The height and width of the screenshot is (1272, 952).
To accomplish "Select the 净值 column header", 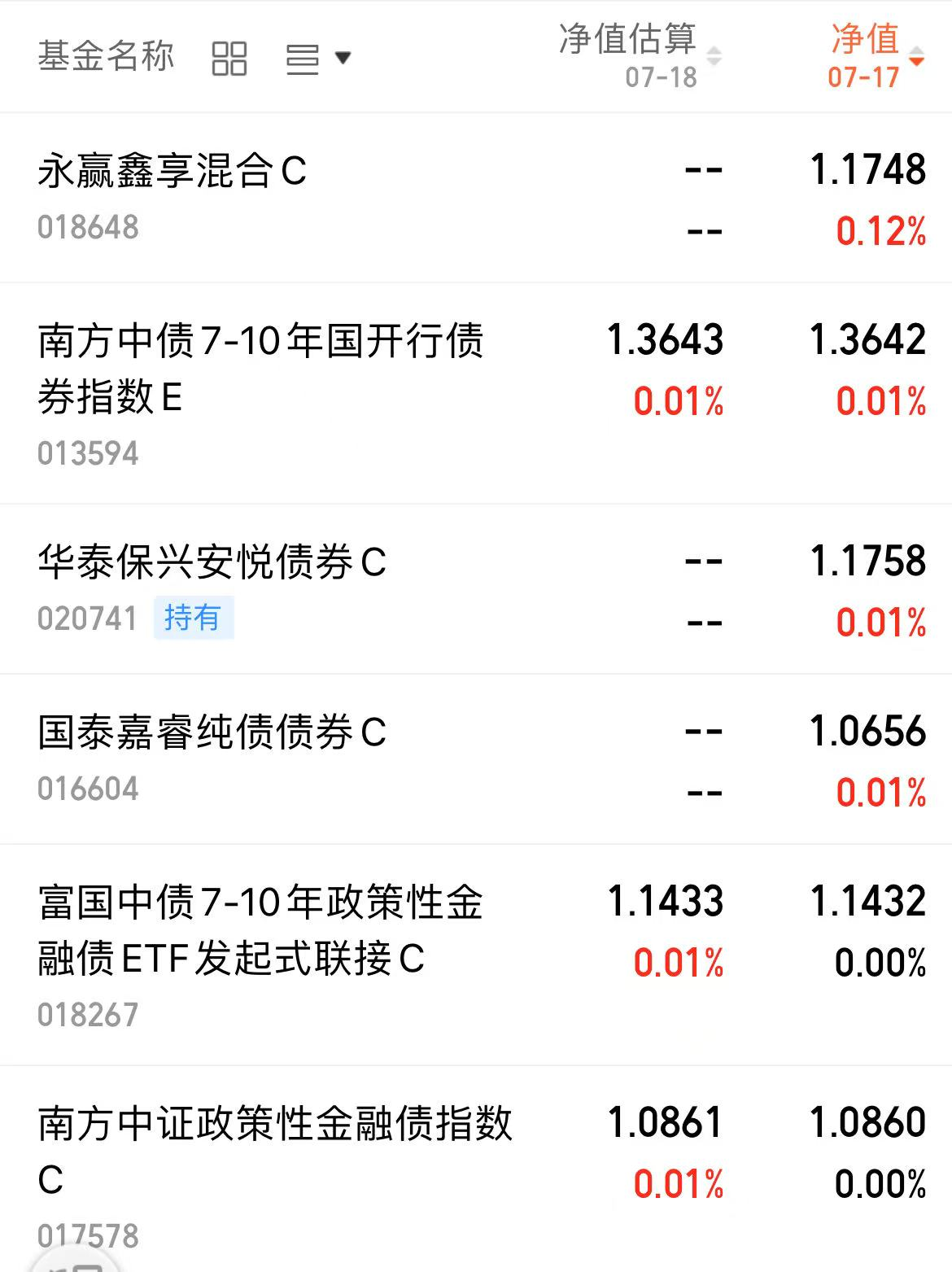I will 867,41.
